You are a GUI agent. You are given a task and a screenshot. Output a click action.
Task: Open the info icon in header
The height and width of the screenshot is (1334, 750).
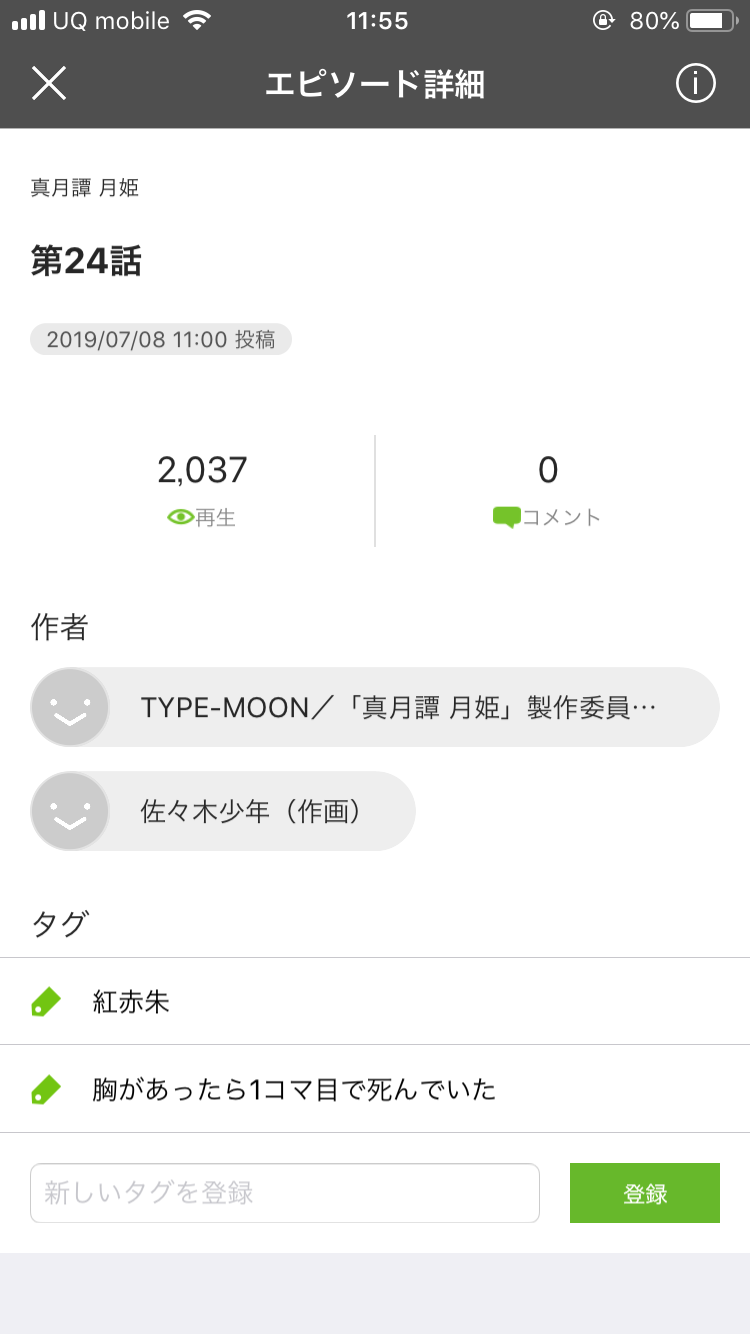(696, 84)
